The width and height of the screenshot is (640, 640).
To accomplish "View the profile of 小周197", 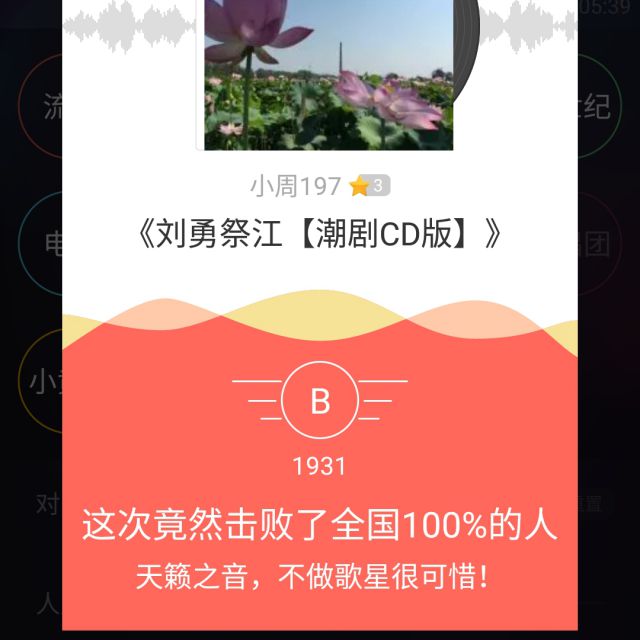I will point(295,186).
